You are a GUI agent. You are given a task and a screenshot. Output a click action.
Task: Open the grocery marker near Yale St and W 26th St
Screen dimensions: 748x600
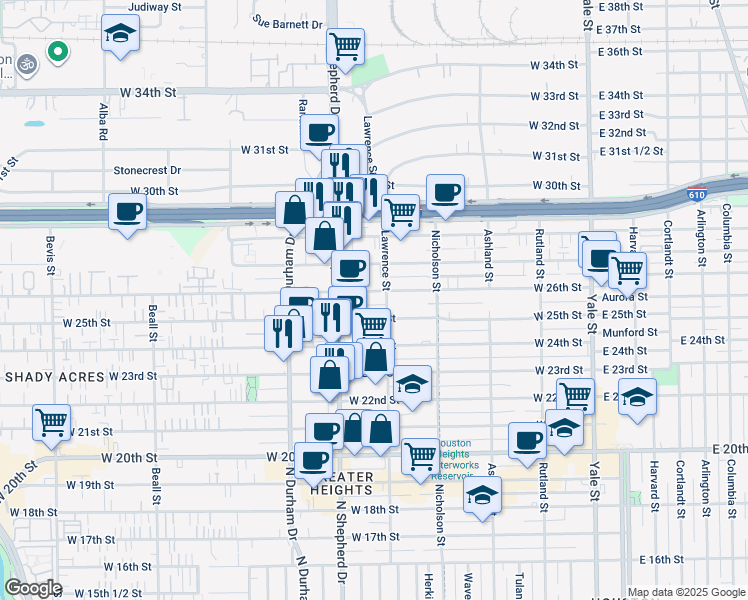point(626,269)
